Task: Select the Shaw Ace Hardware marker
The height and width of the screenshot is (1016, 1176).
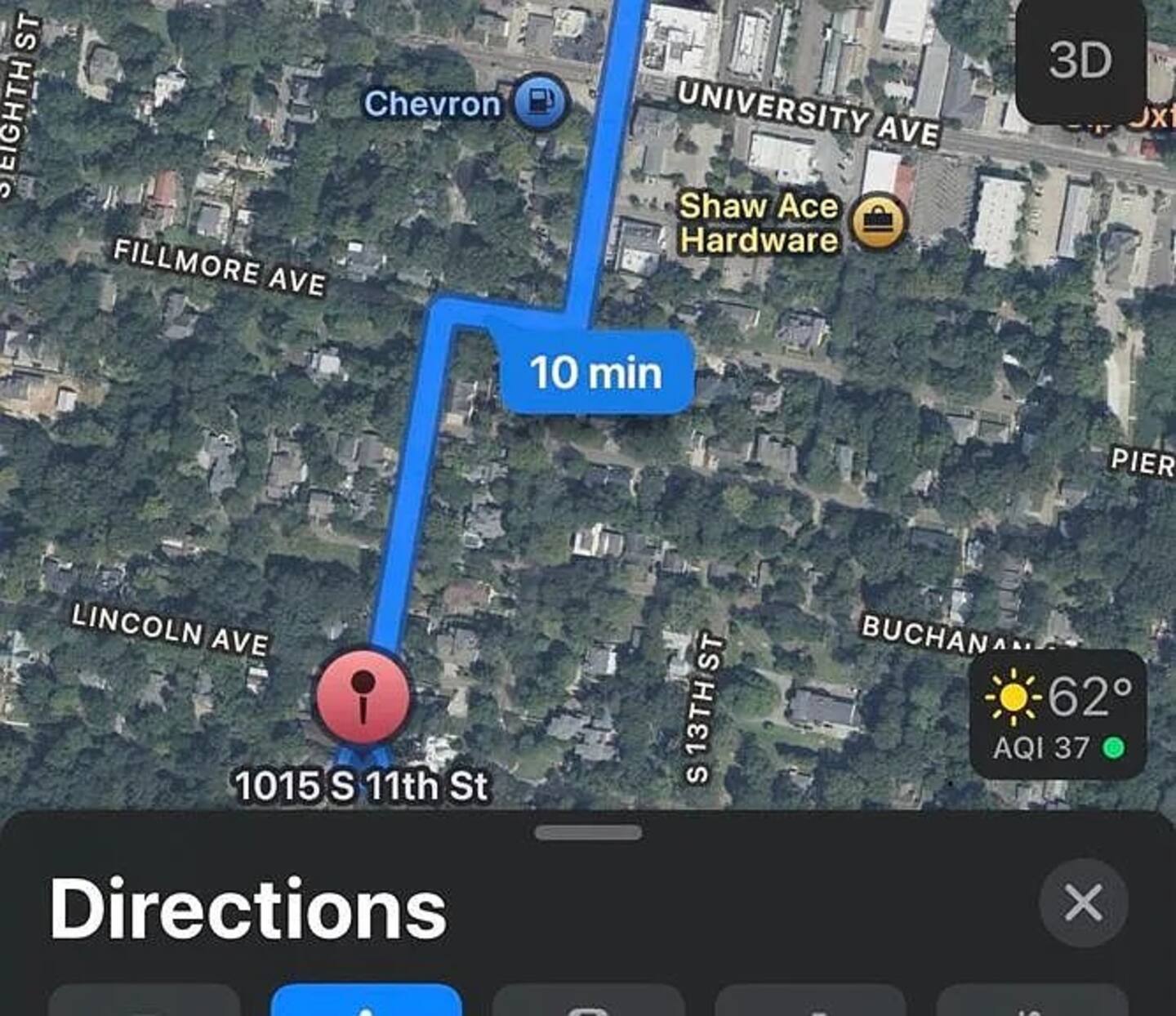Action: pos(878,222)
